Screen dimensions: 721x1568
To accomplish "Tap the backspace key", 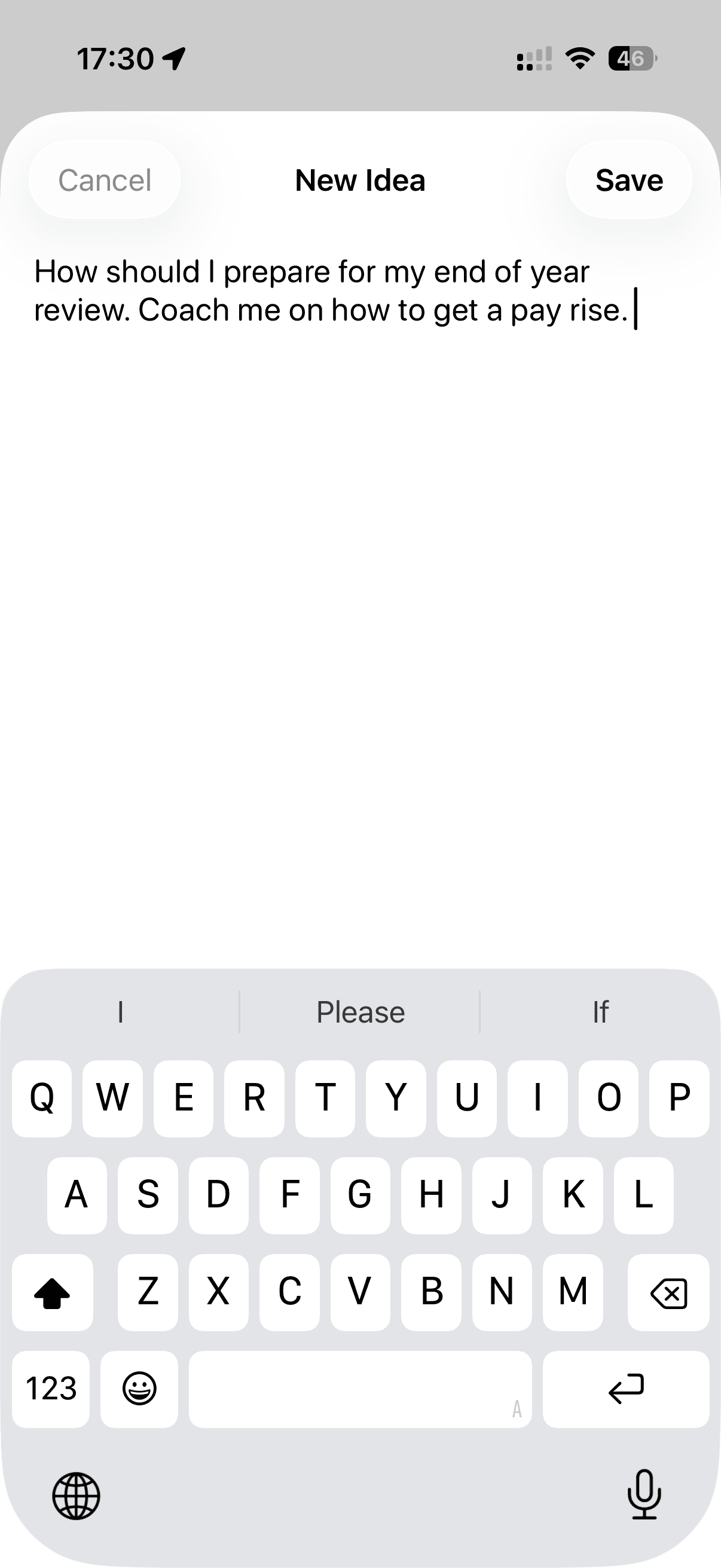I will [668, 1292].
